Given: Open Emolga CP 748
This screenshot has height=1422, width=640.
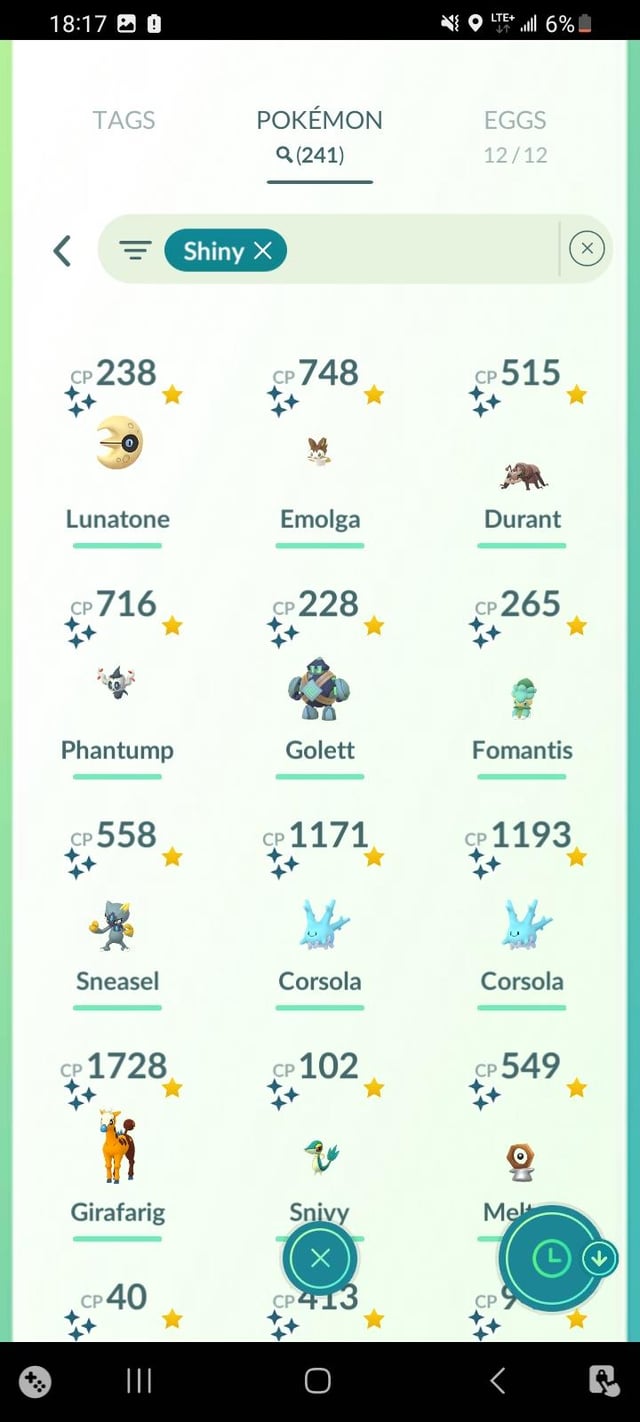Looking at the screenshot, I should click(319, 450).
